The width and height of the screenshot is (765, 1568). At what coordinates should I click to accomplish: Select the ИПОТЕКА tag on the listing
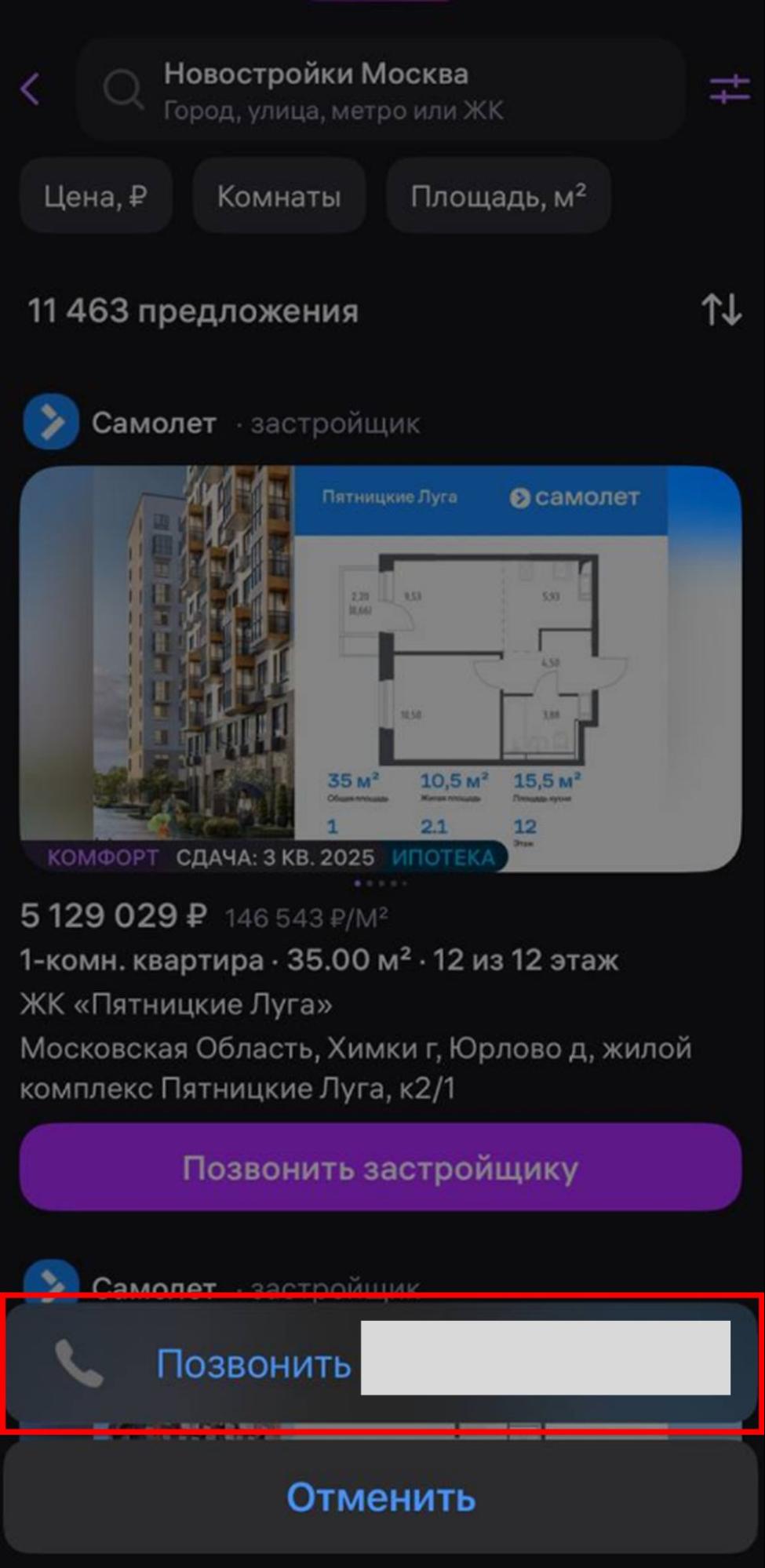[x=443, y=857]
